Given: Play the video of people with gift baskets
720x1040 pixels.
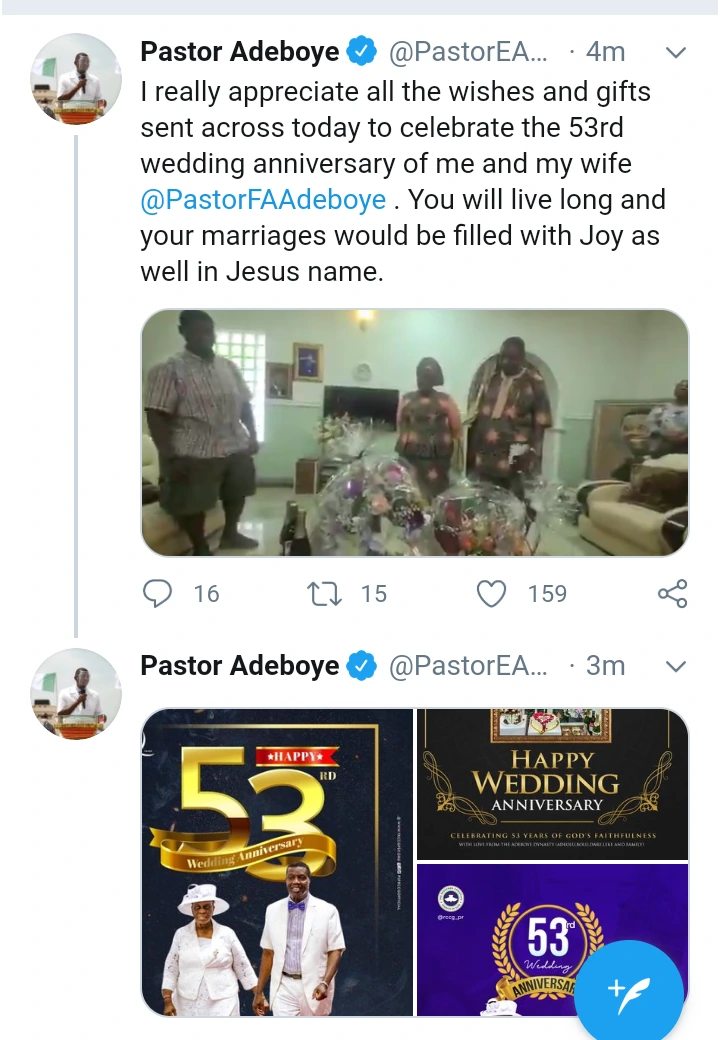Looking at the screenshot, I should (414, 432).
